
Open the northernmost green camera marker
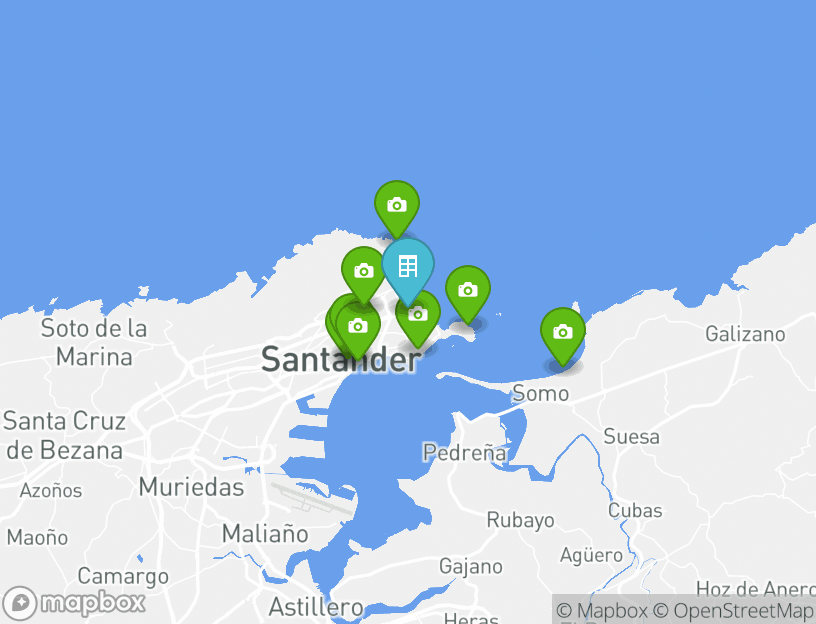pyautogui.click(x=397, y=205)
